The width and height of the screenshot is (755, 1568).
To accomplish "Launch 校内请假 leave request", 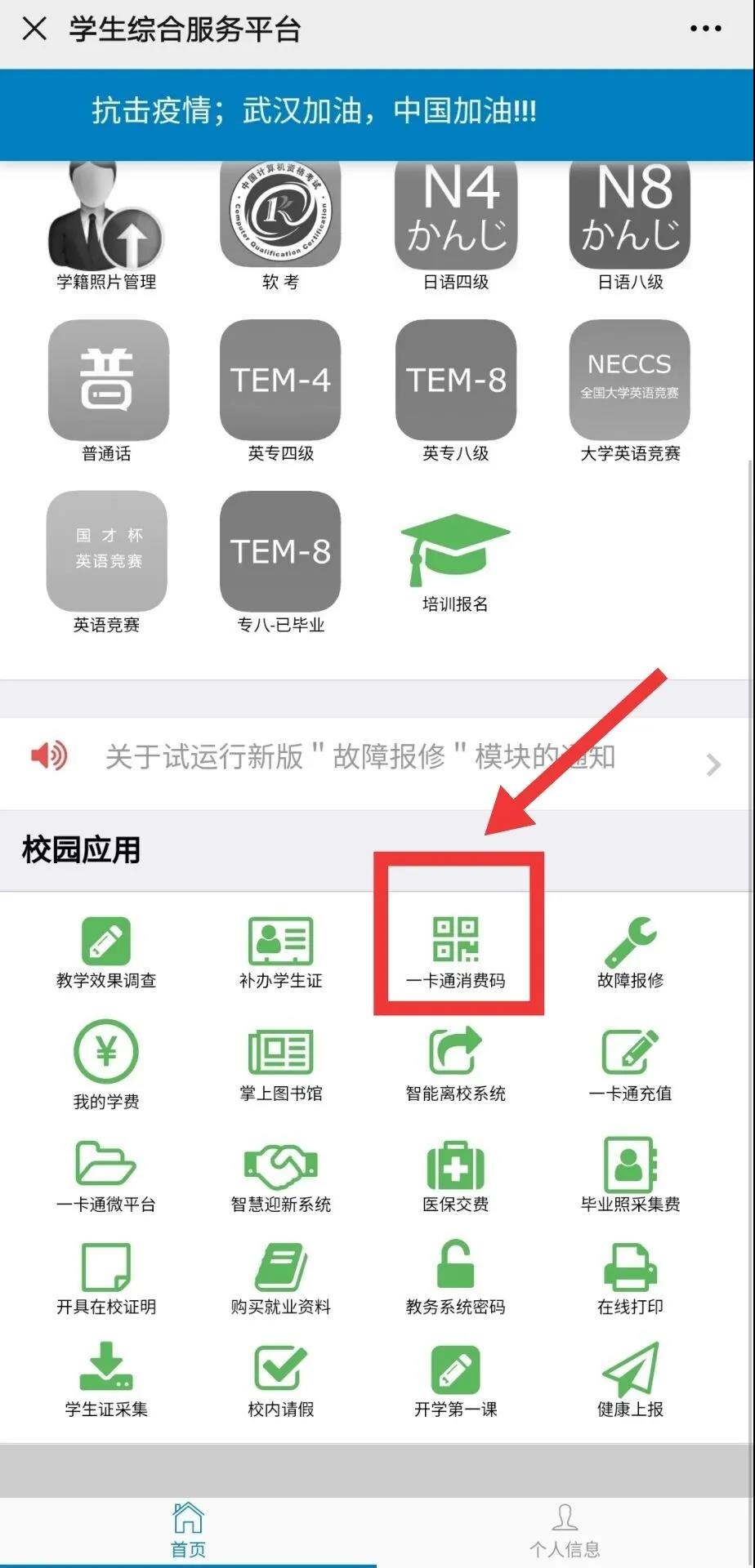I will 280,1379.
